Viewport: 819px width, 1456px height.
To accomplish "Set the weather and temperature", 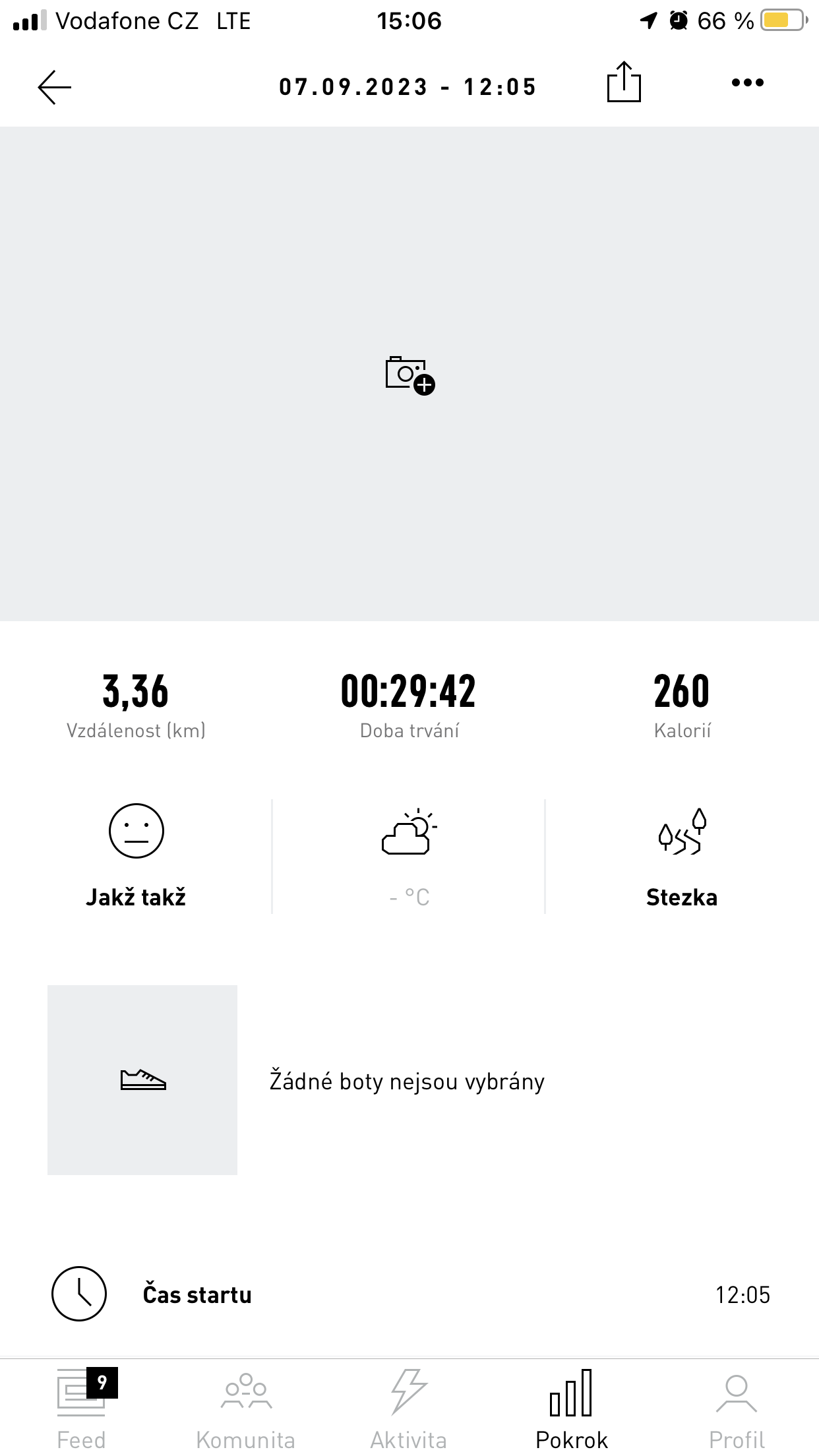I will [409, 856].
